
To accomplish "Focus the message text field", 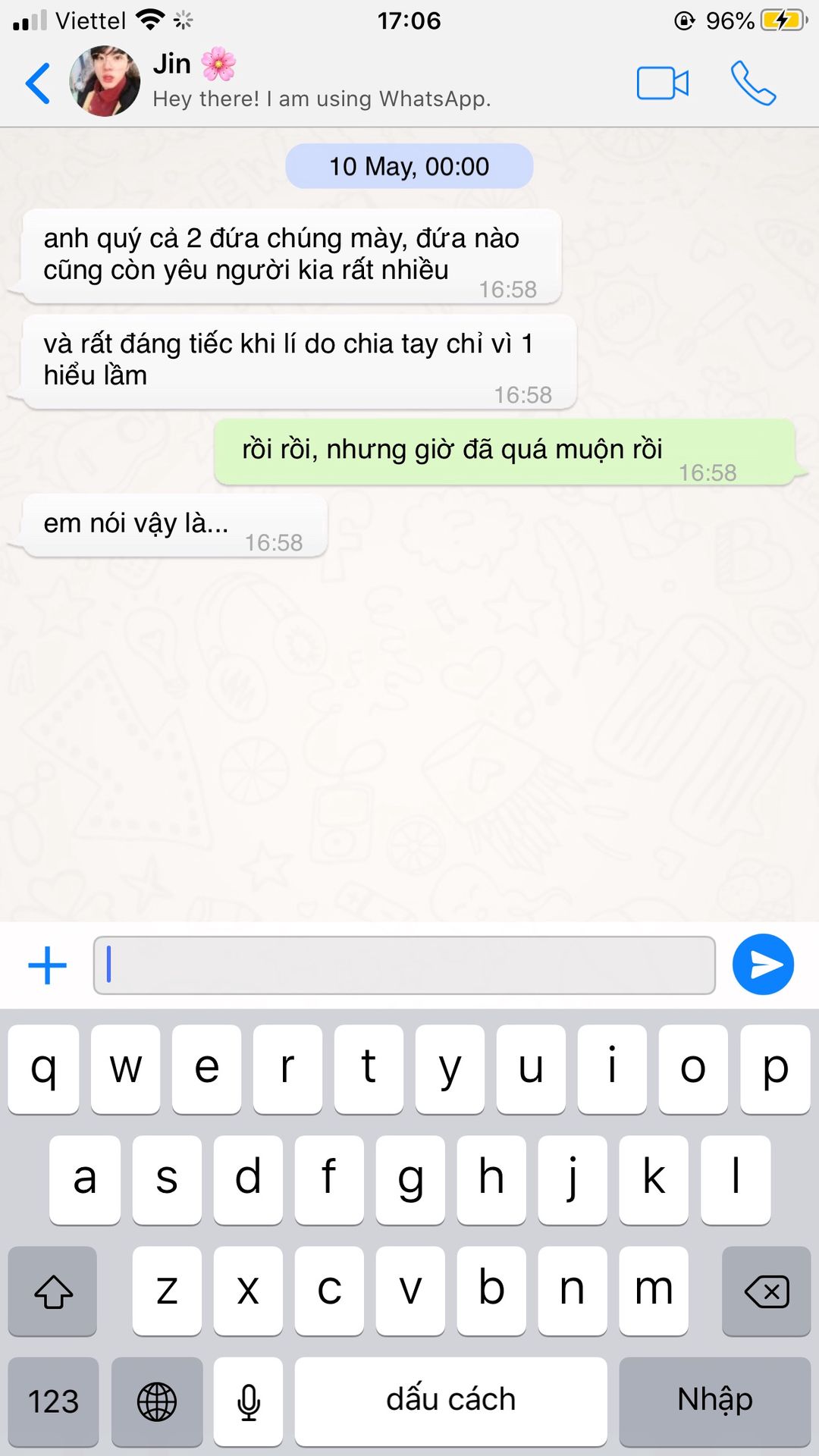I will point(404,965).
